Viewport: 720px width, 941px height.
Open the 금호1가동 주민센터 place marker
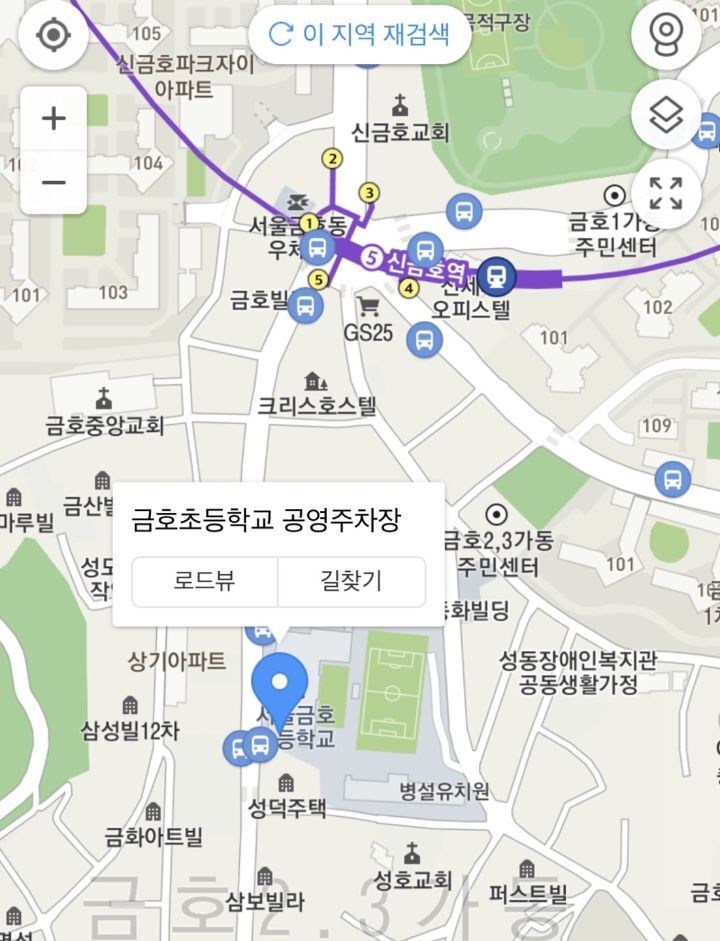614,195
